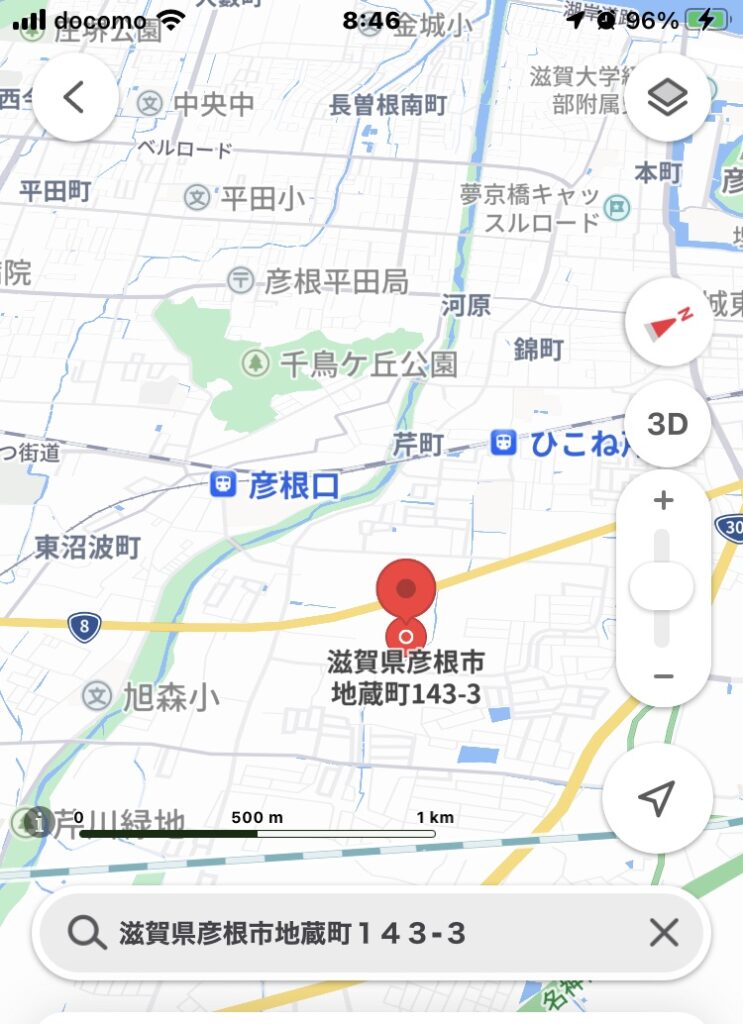Tap the 彦根平田局 post office marker
This screenshot has height=1024, width=743.
click(x=241, y=280)
